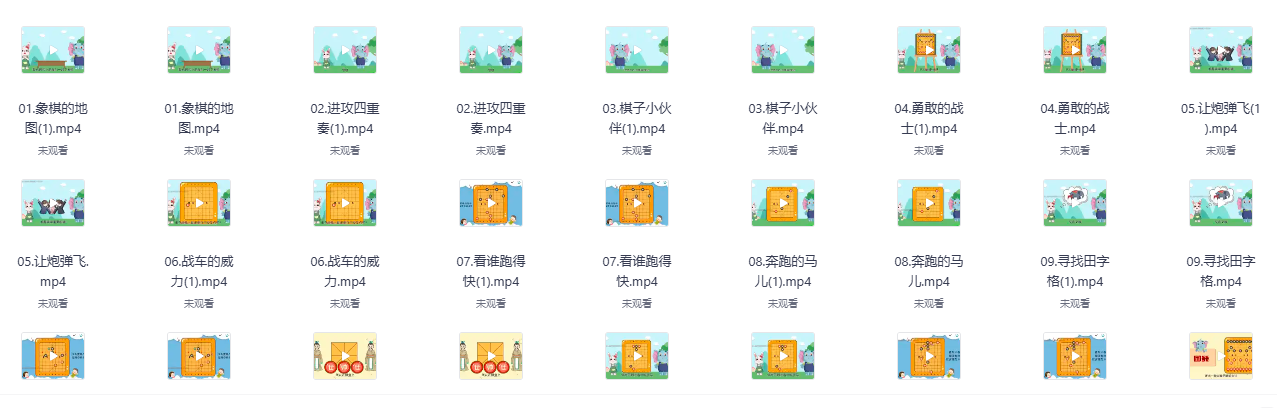This screenshot has width=1277, height=408.
Task: Open the video 04.勇敢的战士(1).mp4
Action: coord(929,50)
